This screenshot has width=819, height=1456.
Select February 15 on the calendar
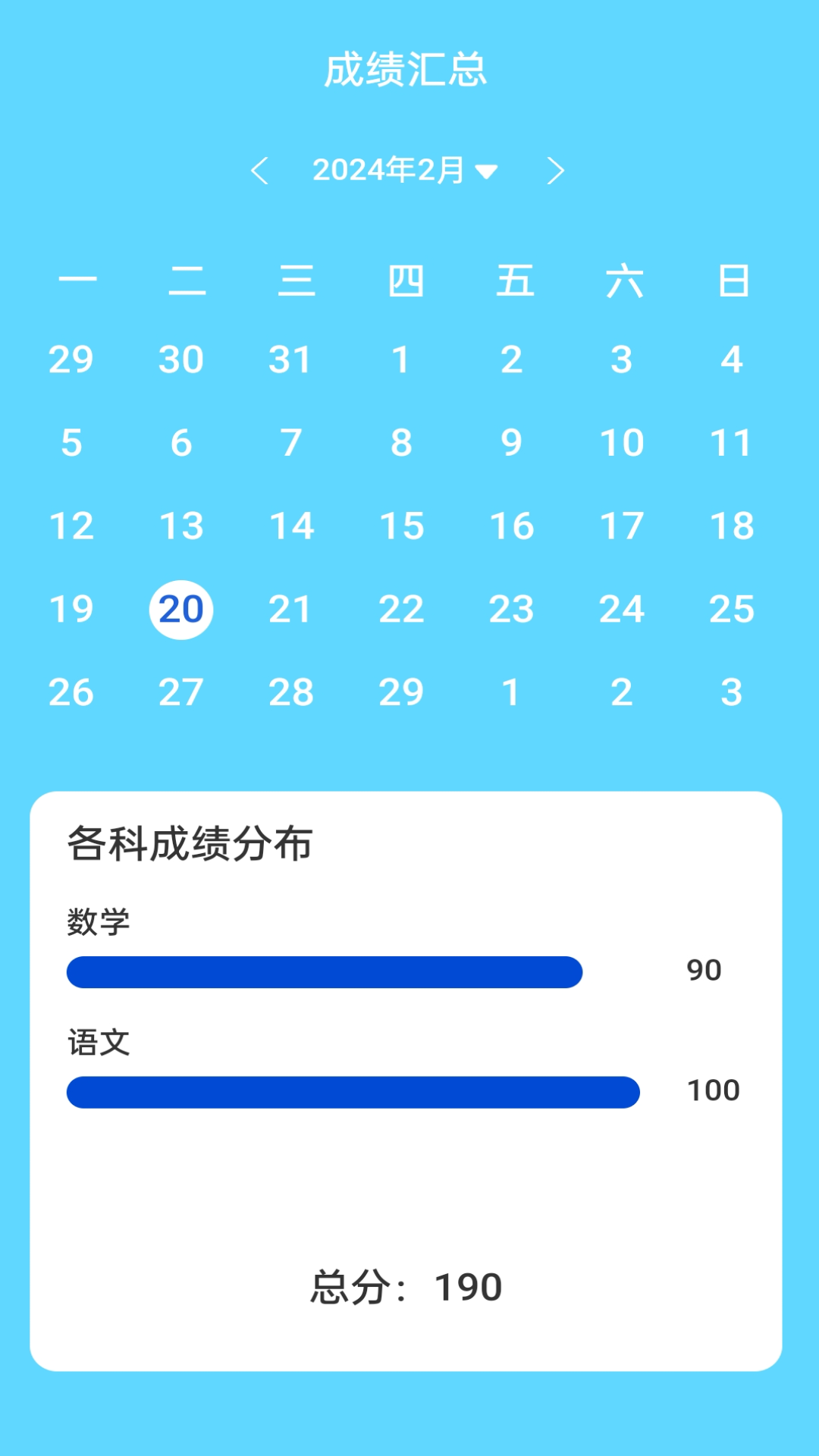pos(402,525)
